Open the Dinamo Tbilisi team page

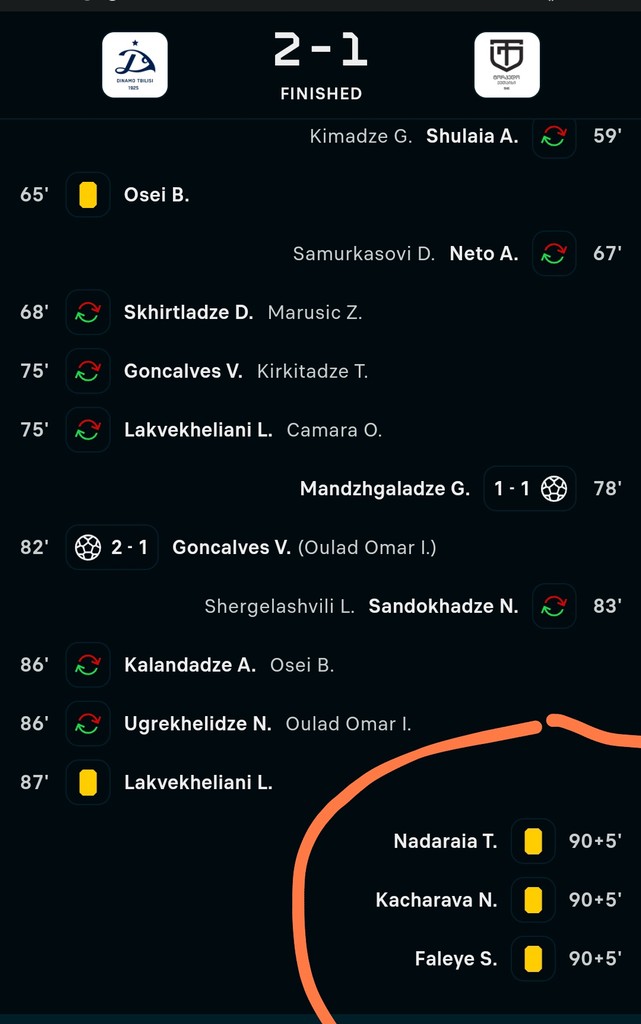coord(135,65)
